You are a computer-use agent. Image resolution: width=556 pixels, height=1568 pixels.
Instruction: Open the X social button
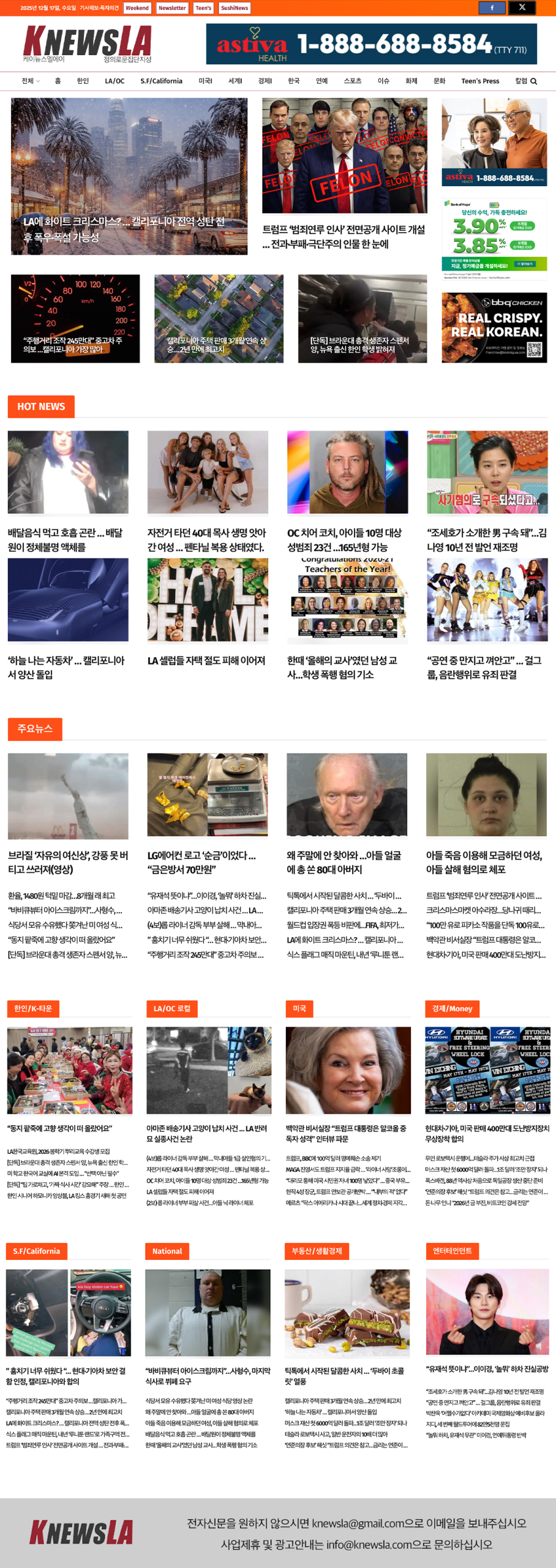pos(522,8)
